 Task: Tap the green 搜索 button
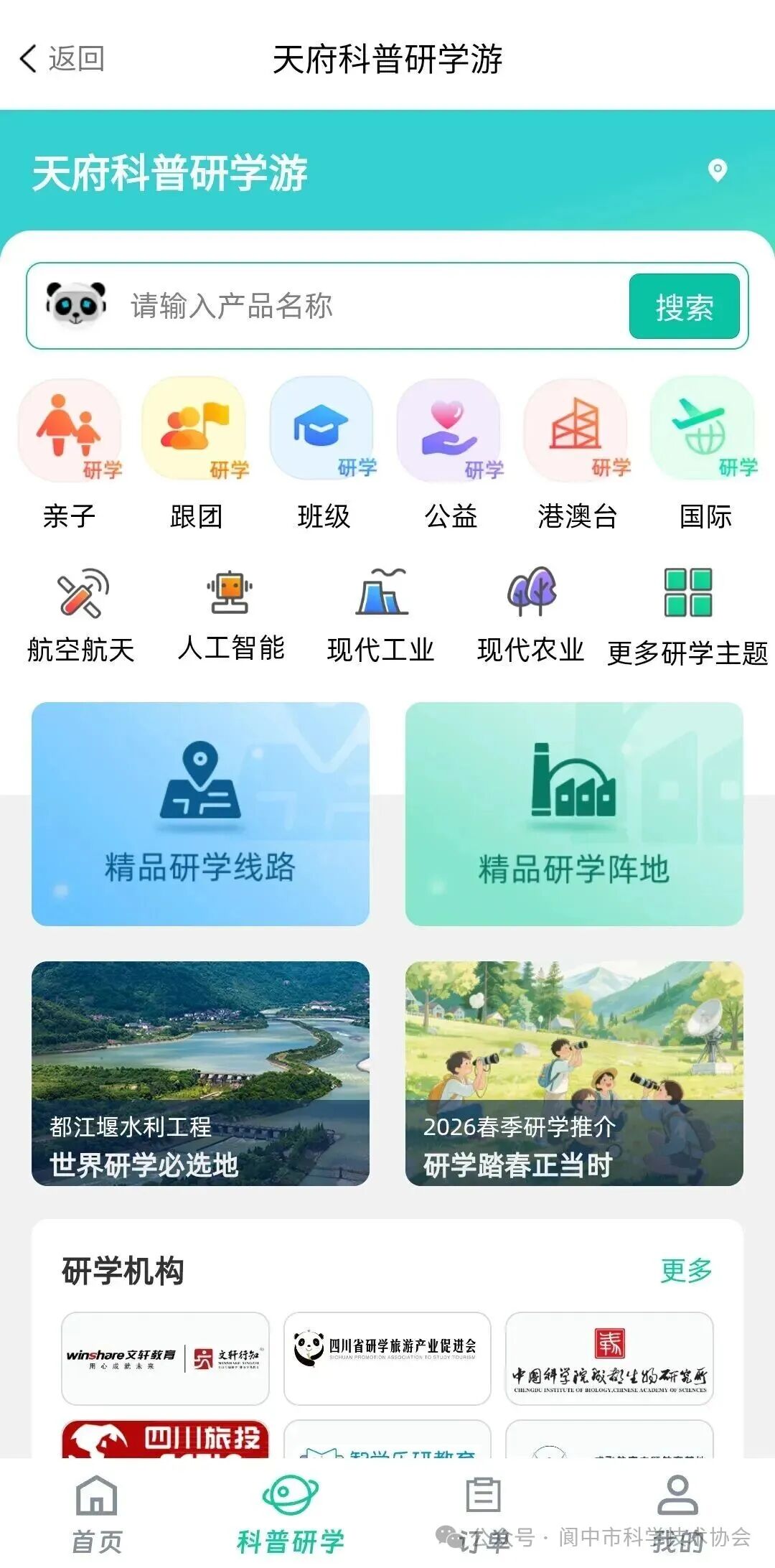(684, 307)
